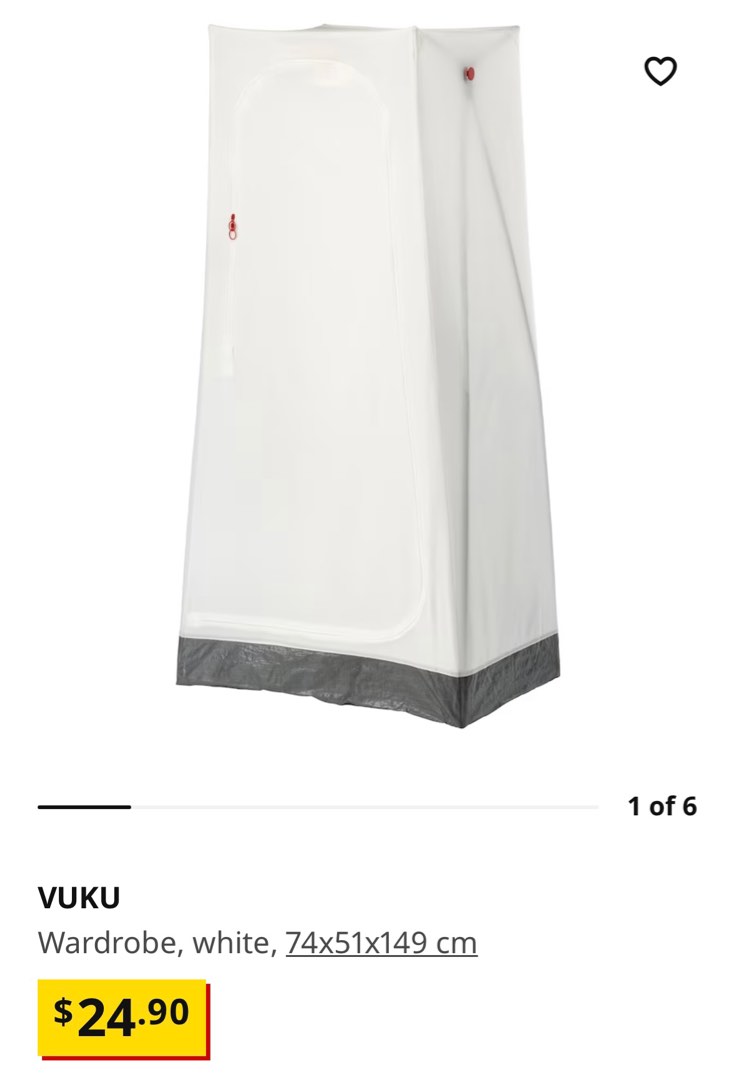Unfavorite the item by tapping the heart again
The width and height of the screenshot is (736, 1080).
(661, 70)
